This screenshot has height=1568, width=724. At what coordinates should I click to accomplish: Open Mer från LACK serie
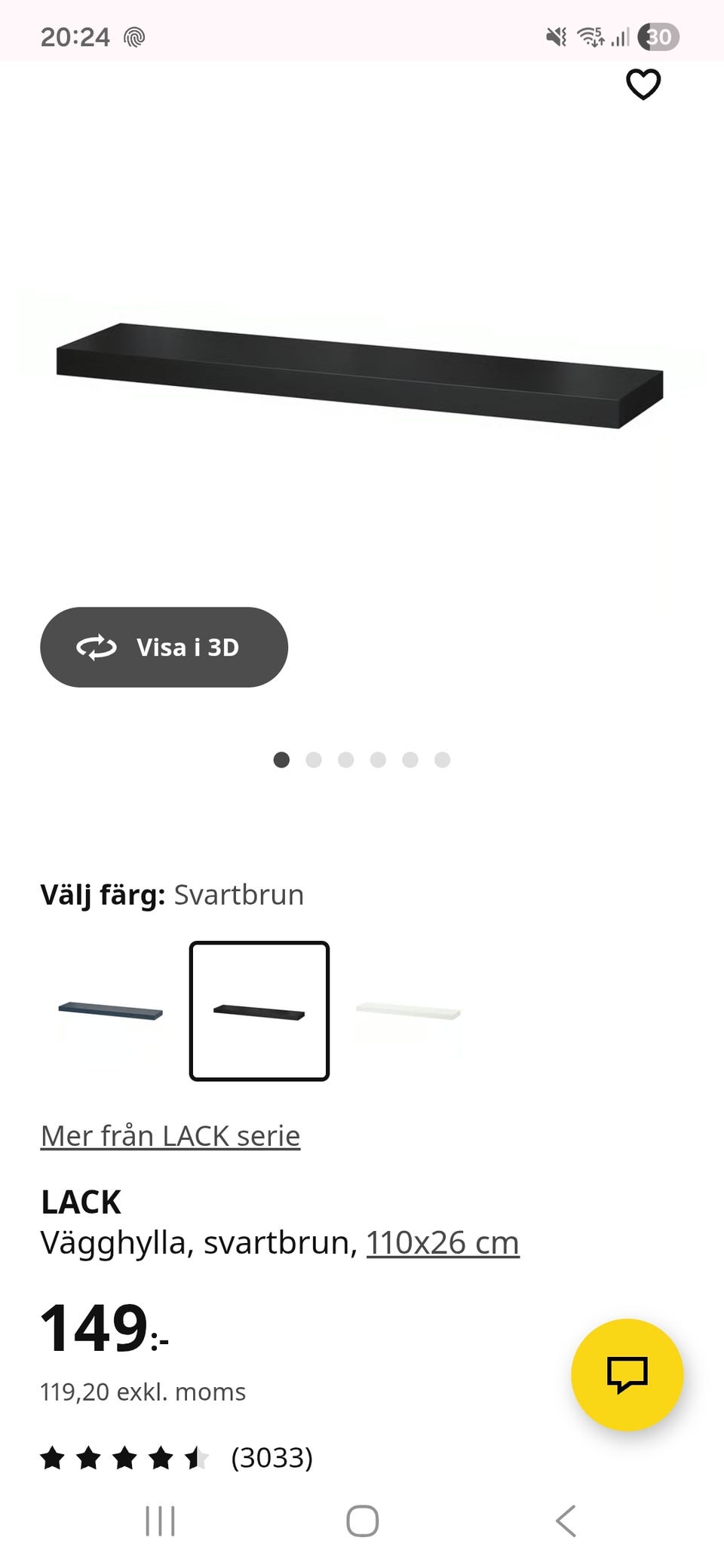coord(169,1135)
